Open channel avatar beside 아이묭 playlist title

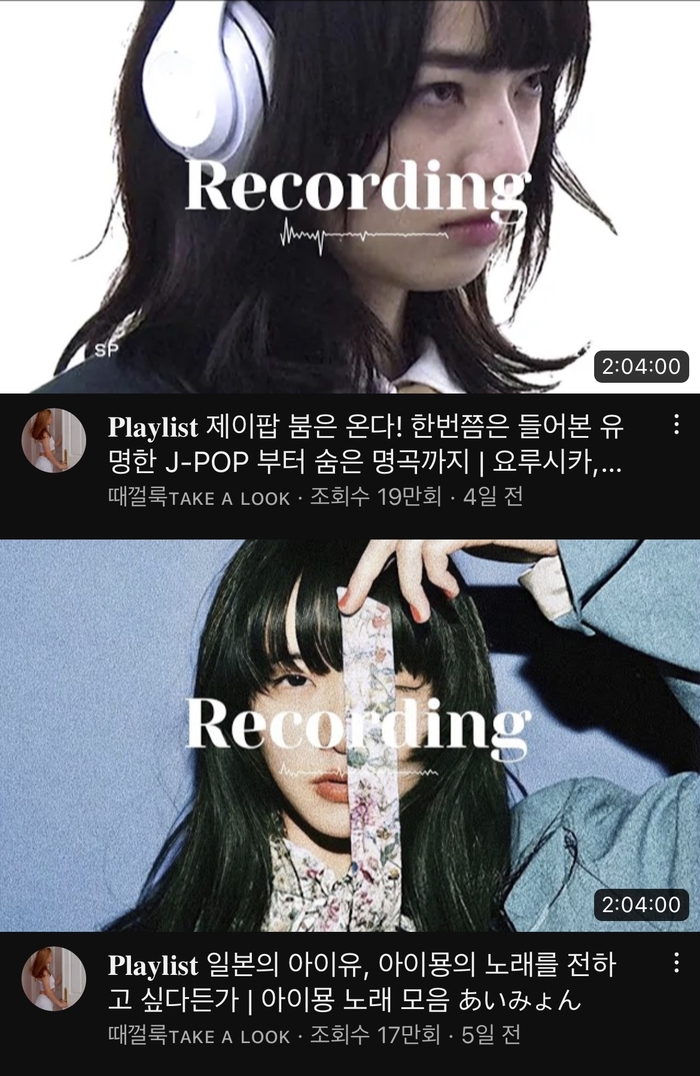tap(54, 979)
